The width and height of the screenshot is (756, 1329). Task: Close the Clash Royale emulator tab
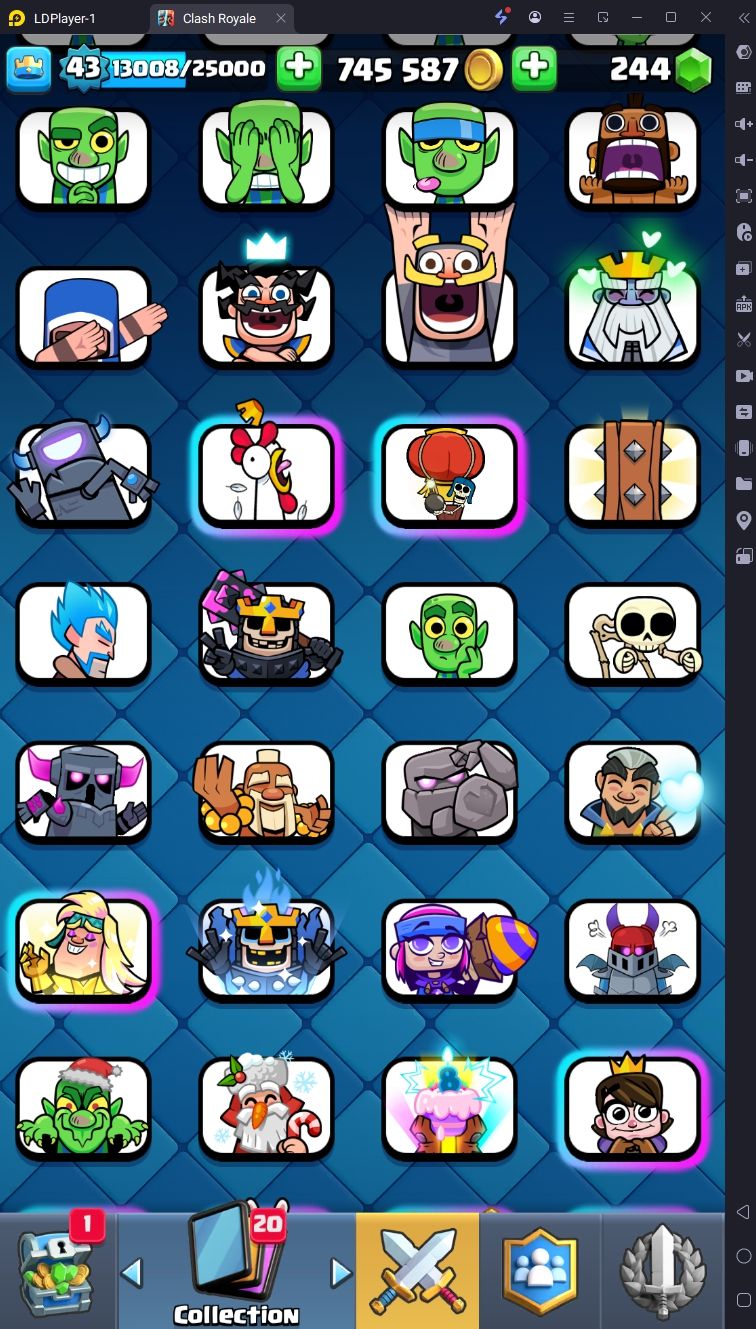[281, 18]
